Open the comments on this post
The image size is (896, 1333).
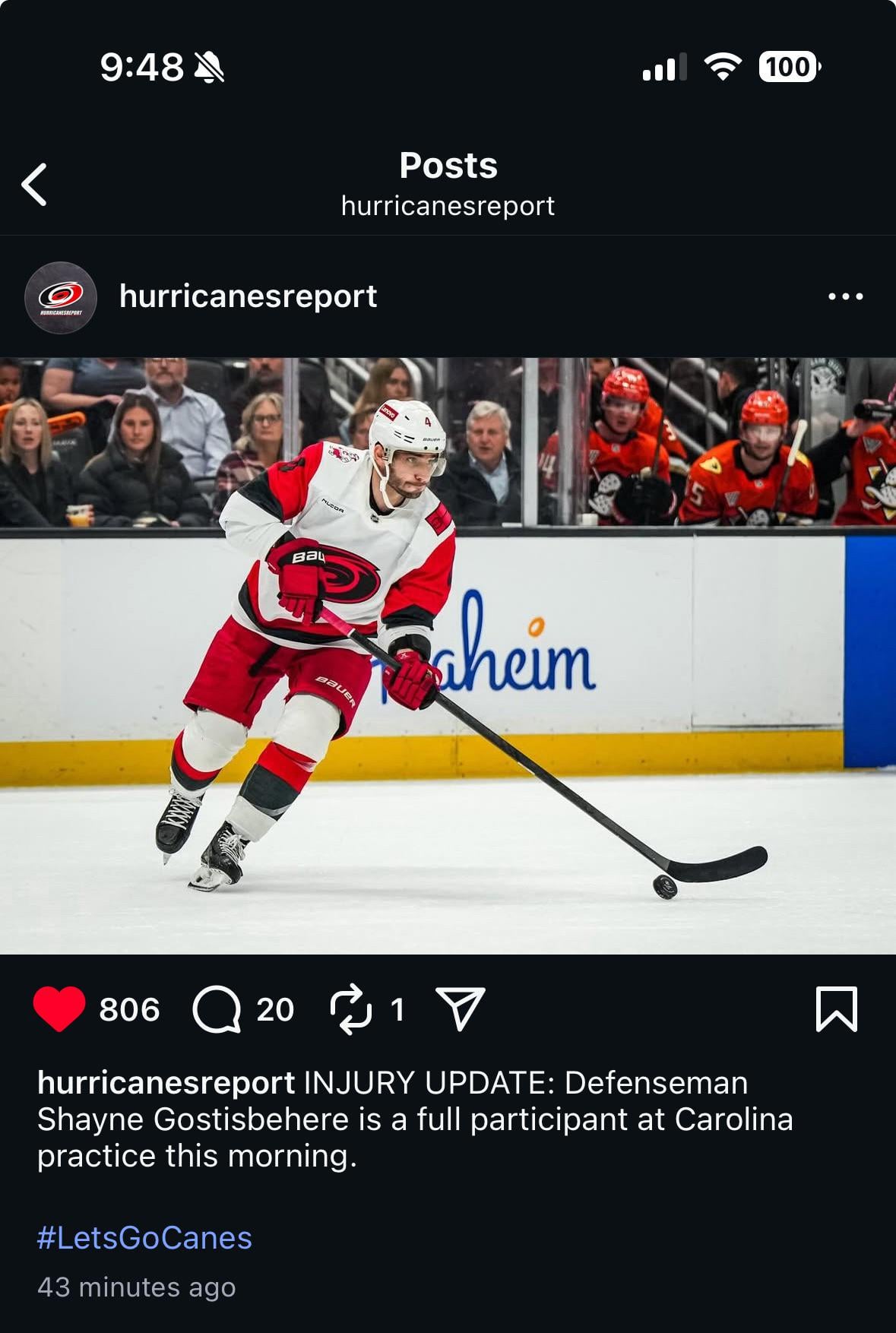[217, 1009]
